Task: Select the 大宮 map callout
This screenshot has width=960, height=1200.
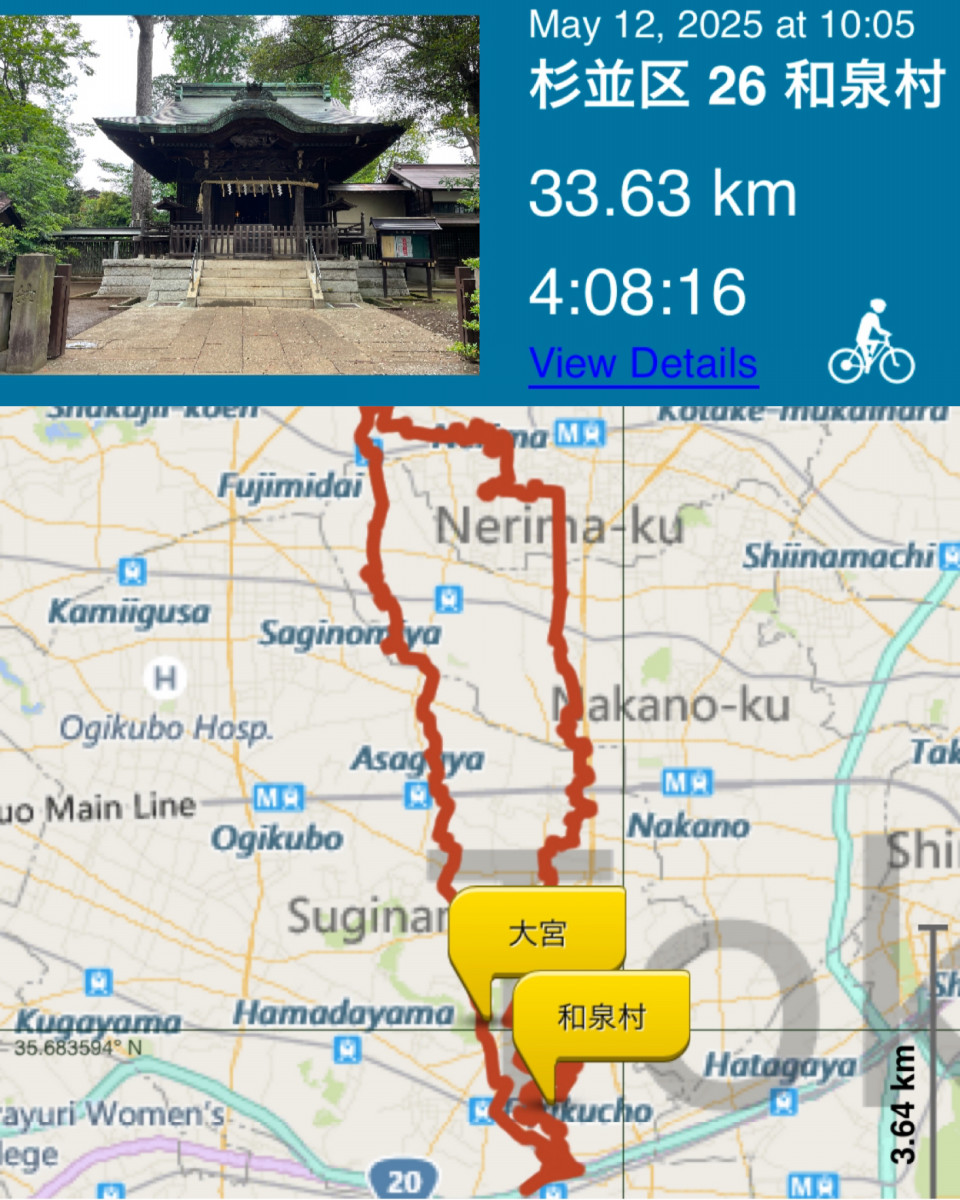Action: click(537, 934)
